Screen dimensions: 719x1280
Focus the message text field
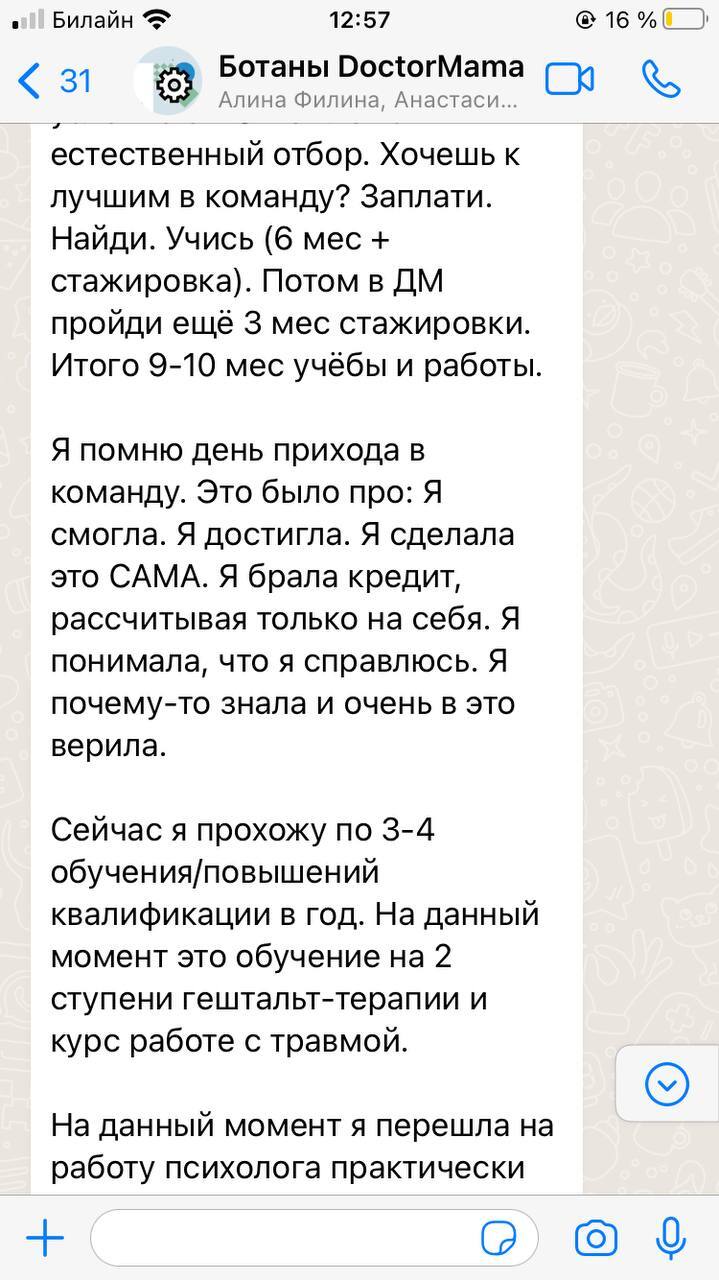(x=280, y=1240)
